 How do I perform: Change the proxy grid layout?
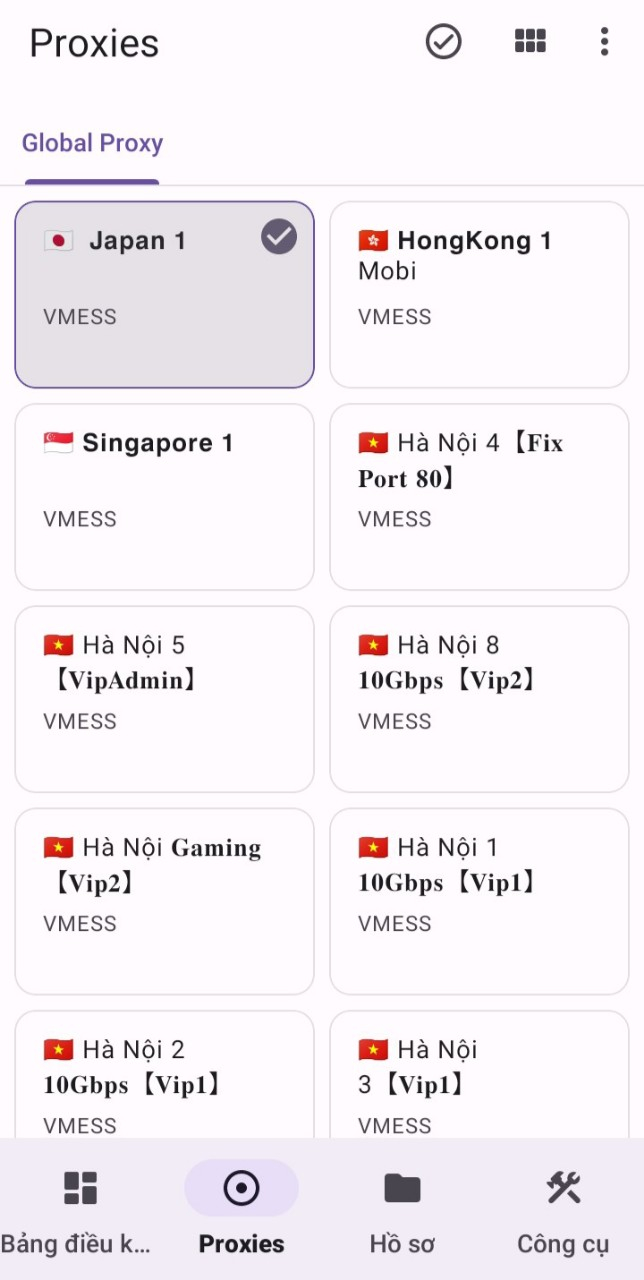[x=530, y=42]
